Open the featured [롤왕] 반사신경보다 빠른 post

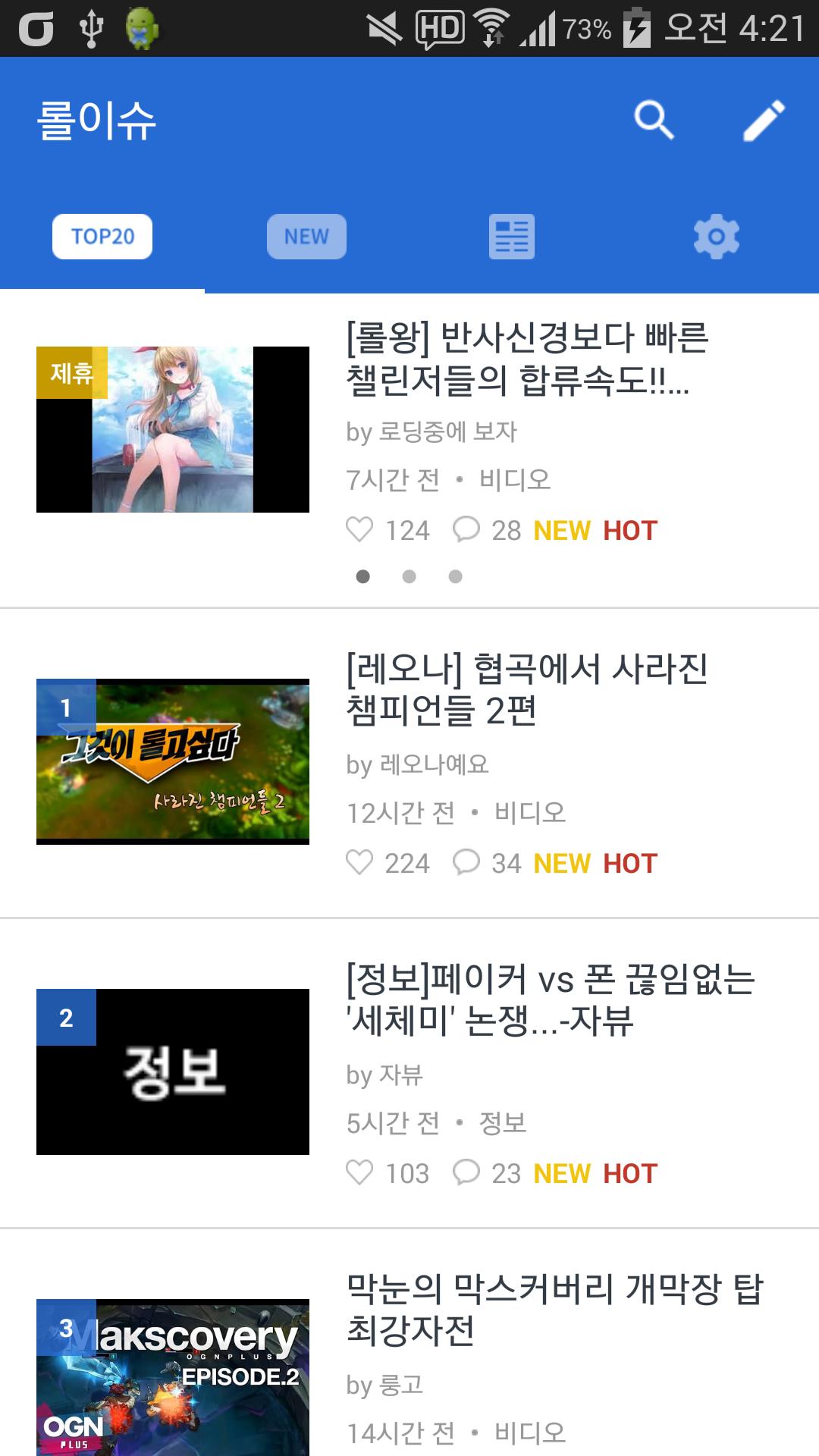[526, 359]
